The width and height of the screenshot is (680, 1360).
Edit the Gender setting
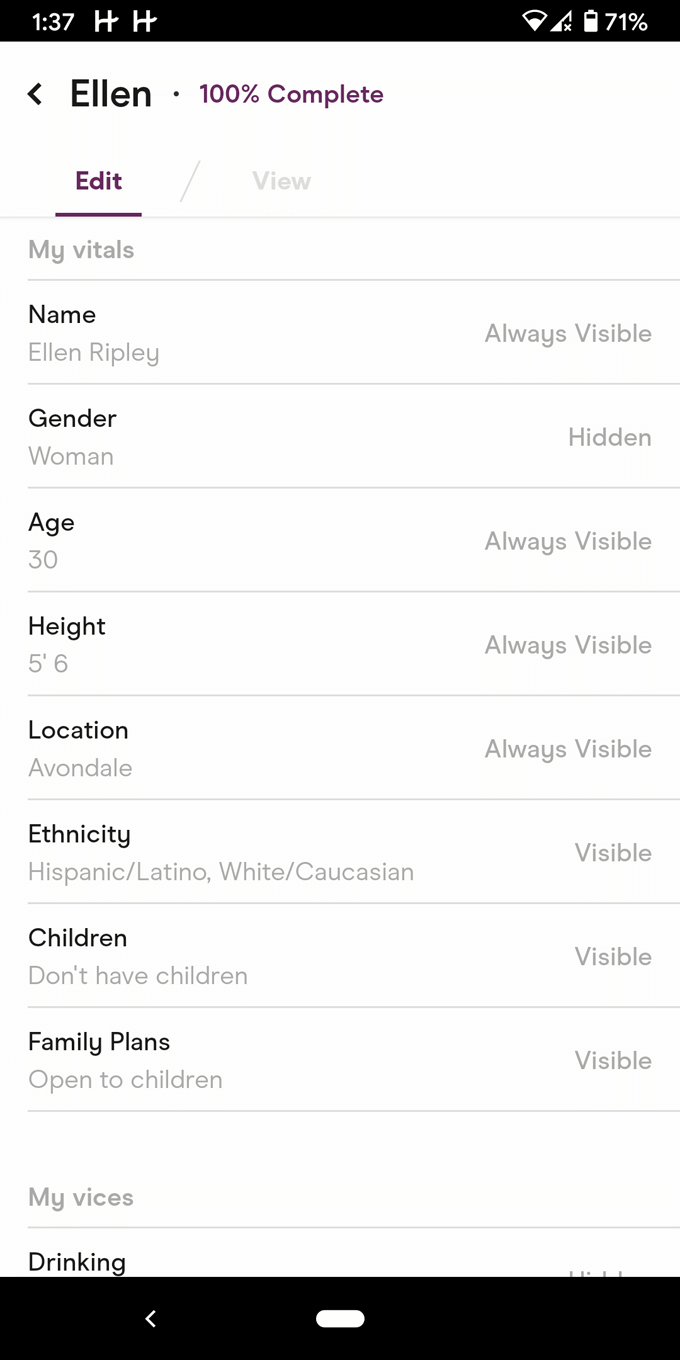tap(340, 436)
